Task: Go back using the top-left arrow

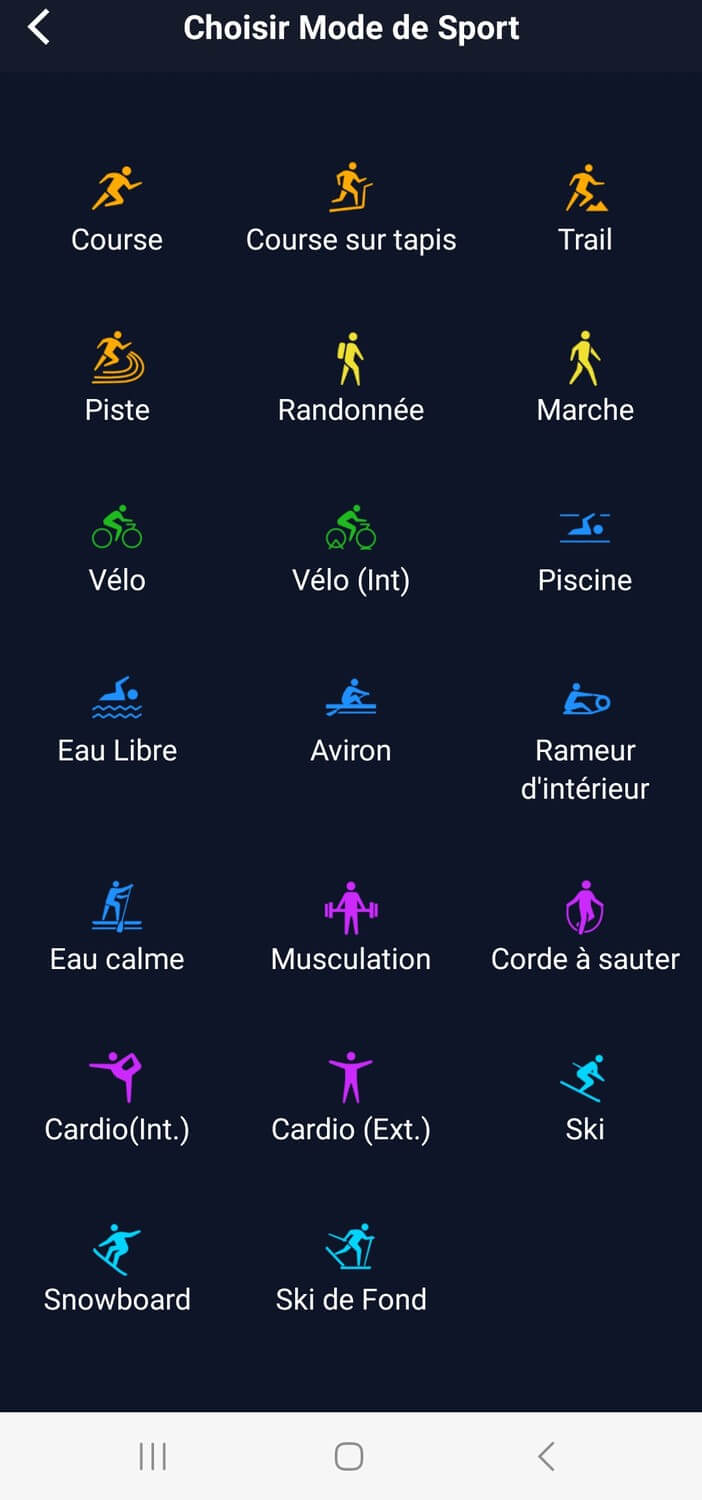Action: (39, 28)
